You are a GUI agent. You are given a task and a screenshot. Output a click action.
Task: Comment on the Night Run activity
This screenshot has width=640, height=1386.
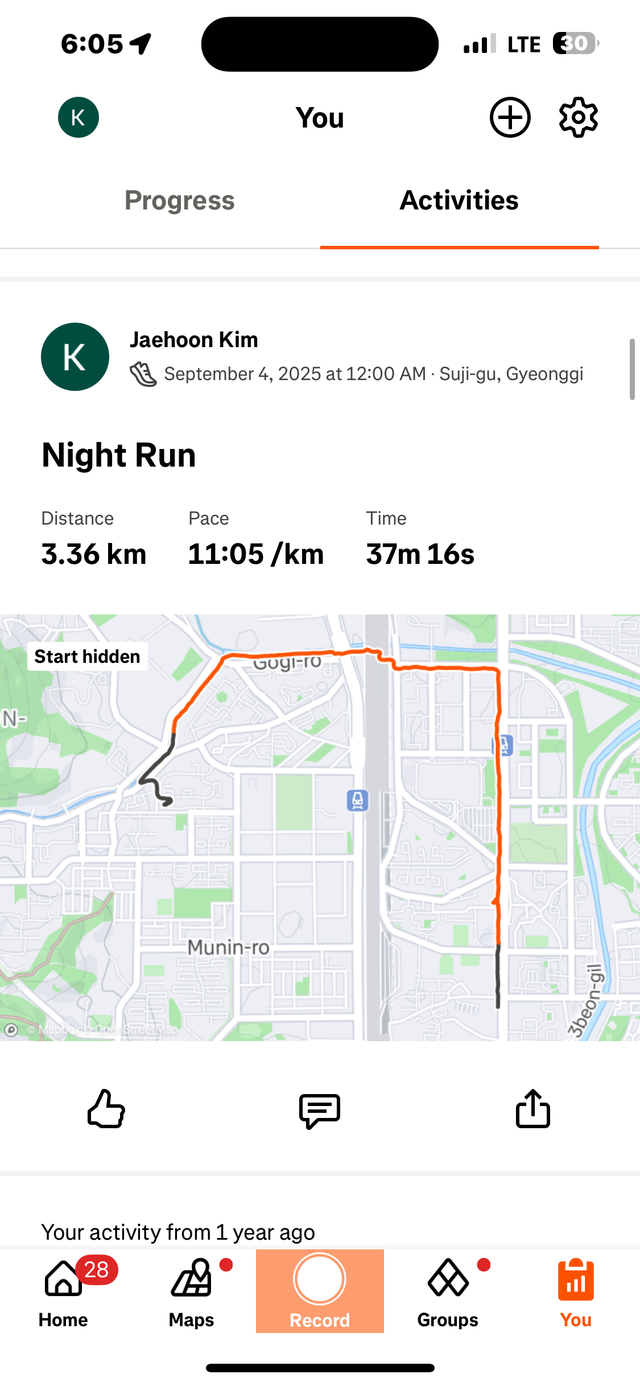tap(320, 1110)
